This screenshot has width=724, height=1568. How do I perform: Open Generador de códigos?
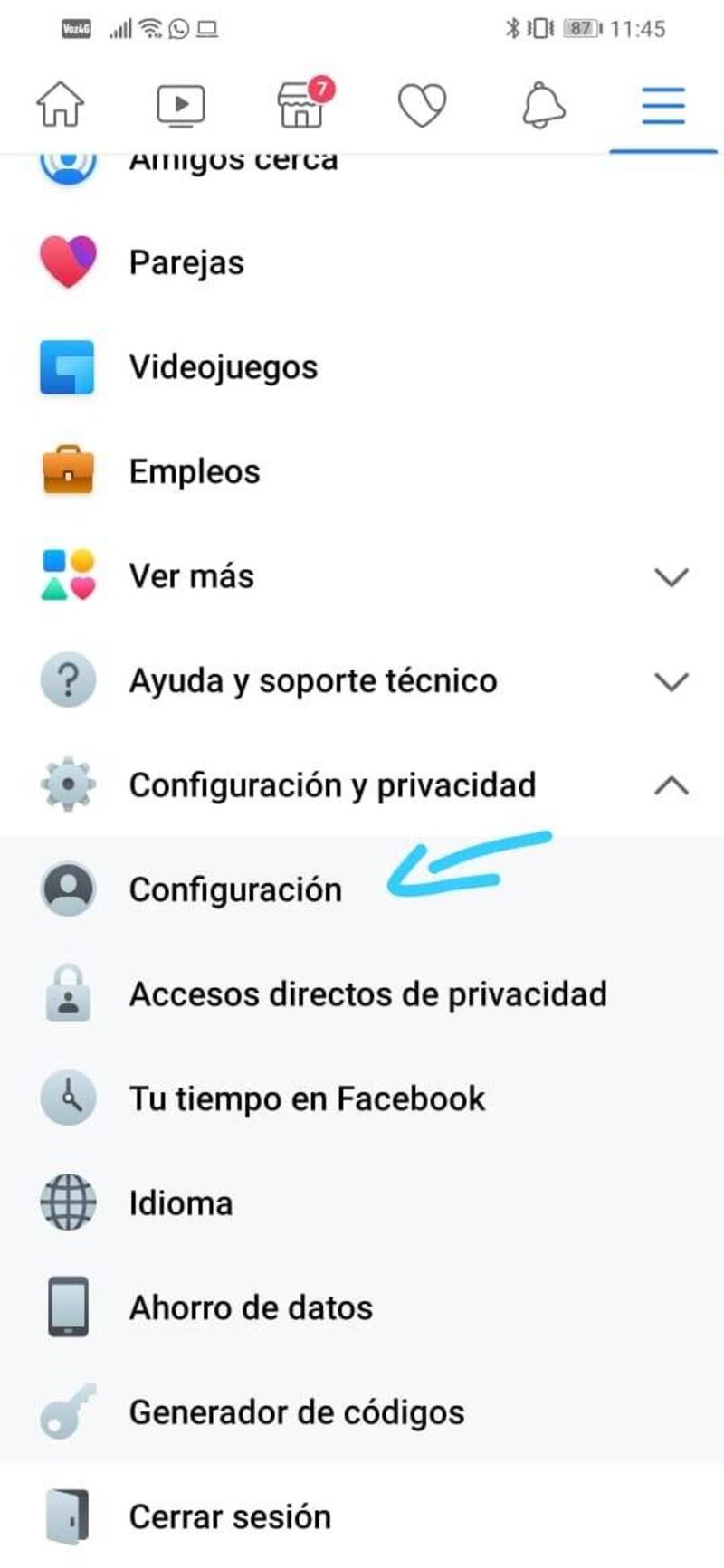click(x=362, y=1412)
